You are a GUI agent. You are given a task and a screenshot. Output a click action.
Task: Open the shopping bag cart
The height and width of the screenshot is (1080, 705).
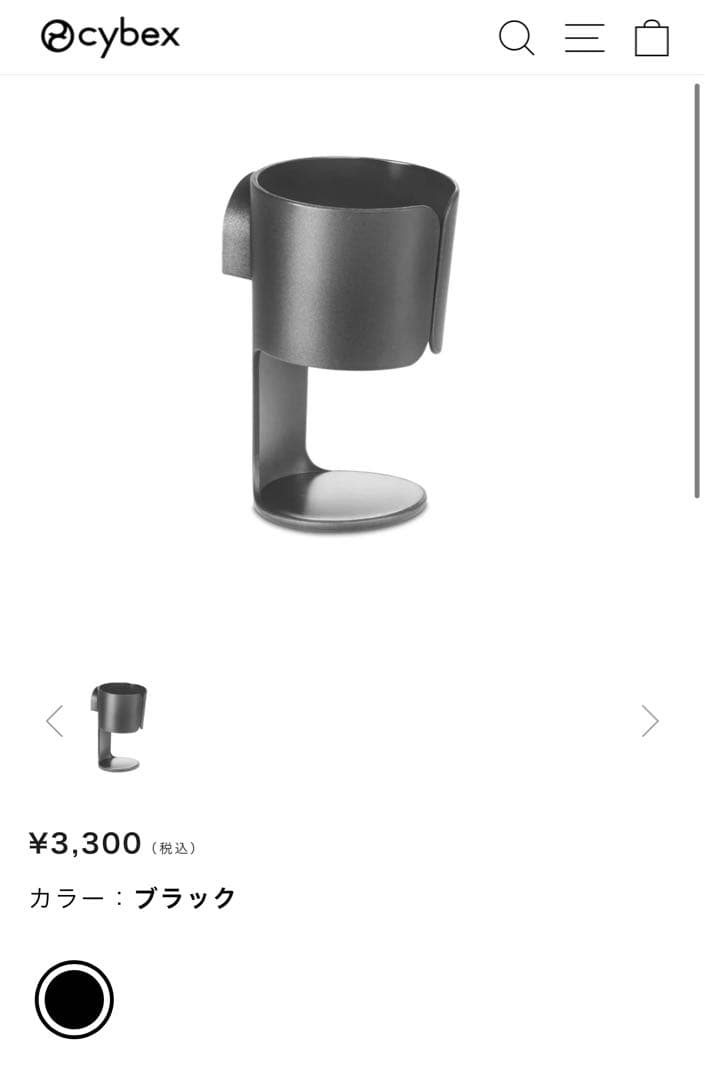(x=651, y=38)
